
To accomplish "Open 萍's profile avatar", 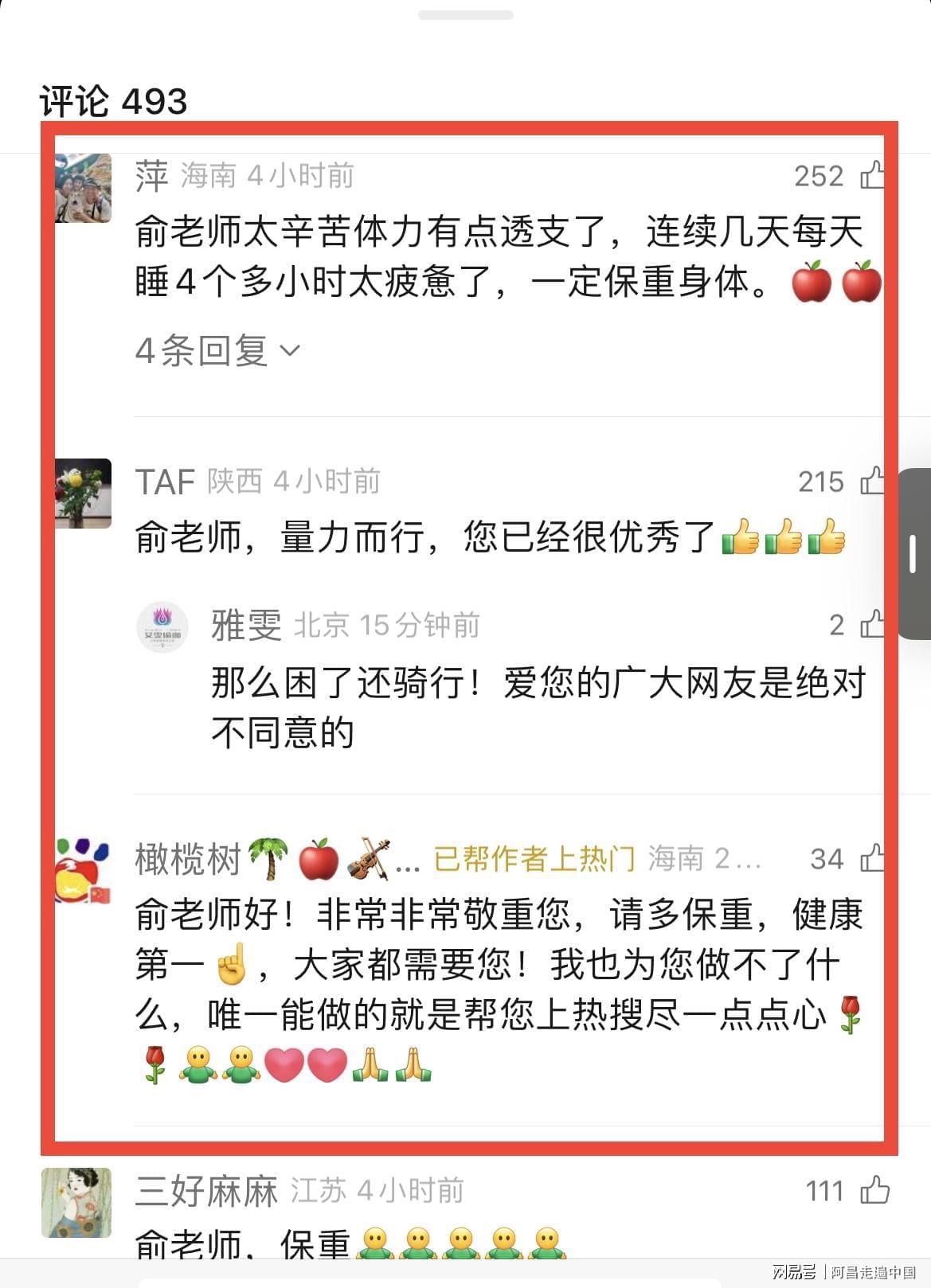I will coord(83,188).
